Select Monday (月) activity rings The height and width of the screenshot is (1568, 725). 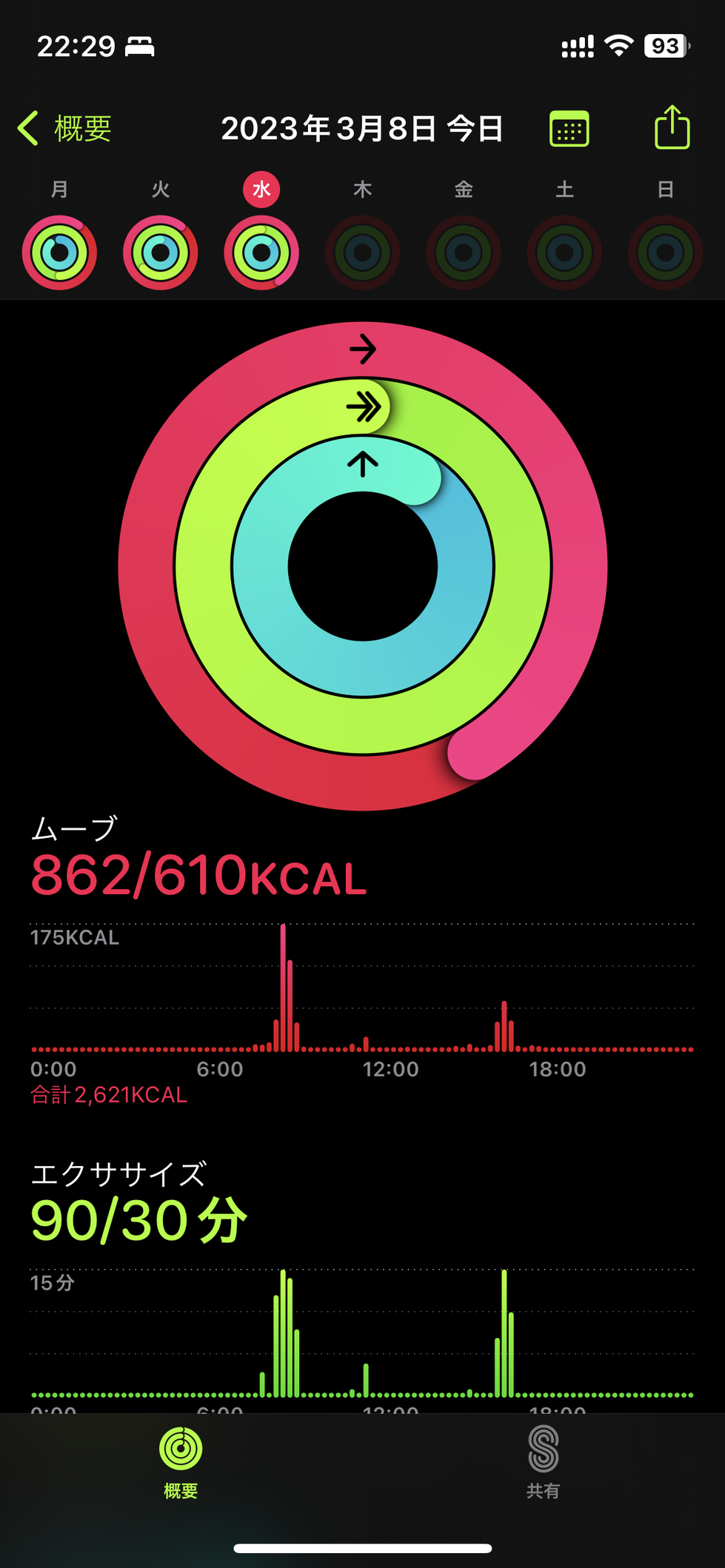click(59, 252)
